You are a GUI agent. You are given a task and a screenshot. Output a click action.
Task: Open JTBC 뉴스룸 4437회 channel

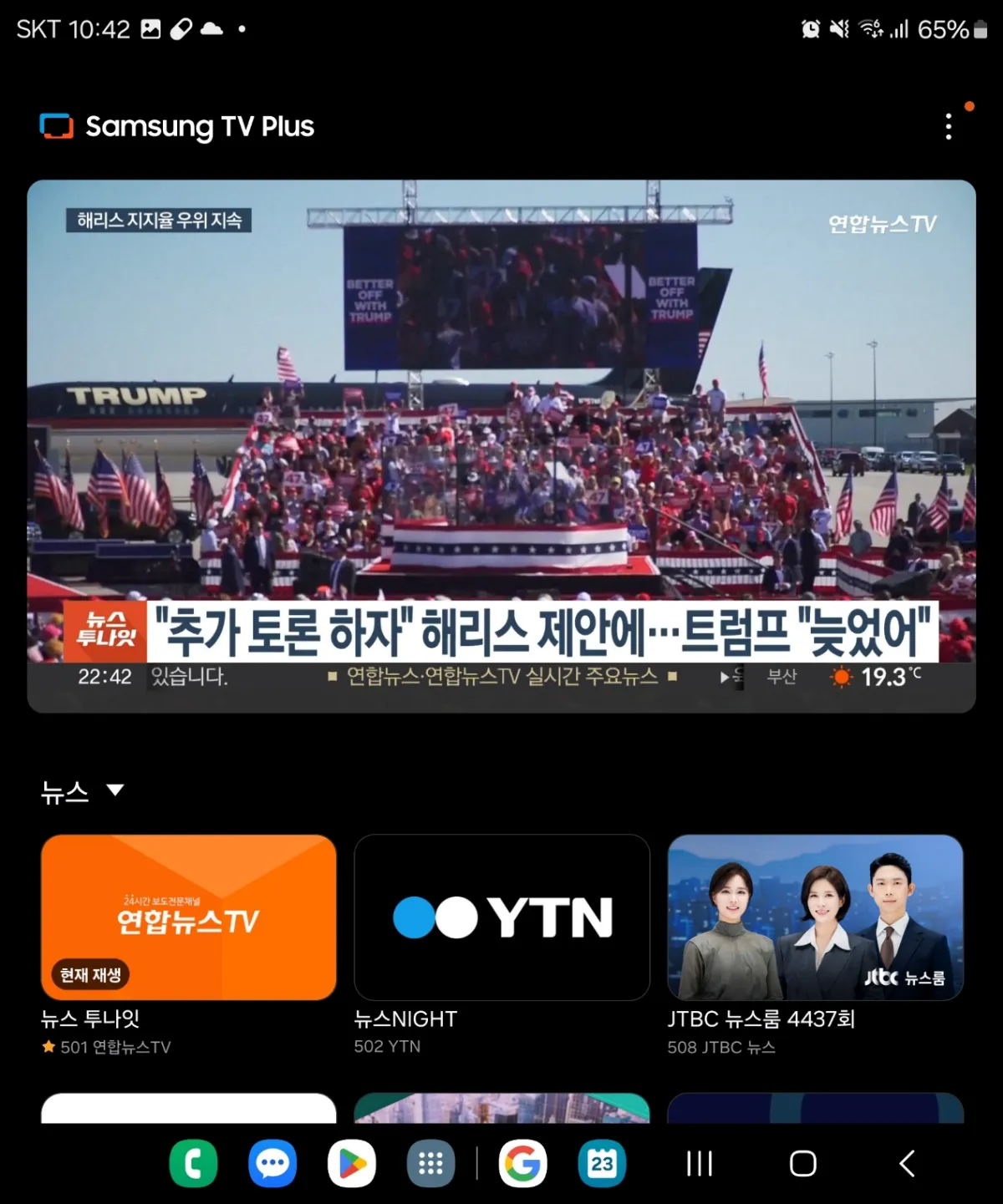(x=815, y=917)
